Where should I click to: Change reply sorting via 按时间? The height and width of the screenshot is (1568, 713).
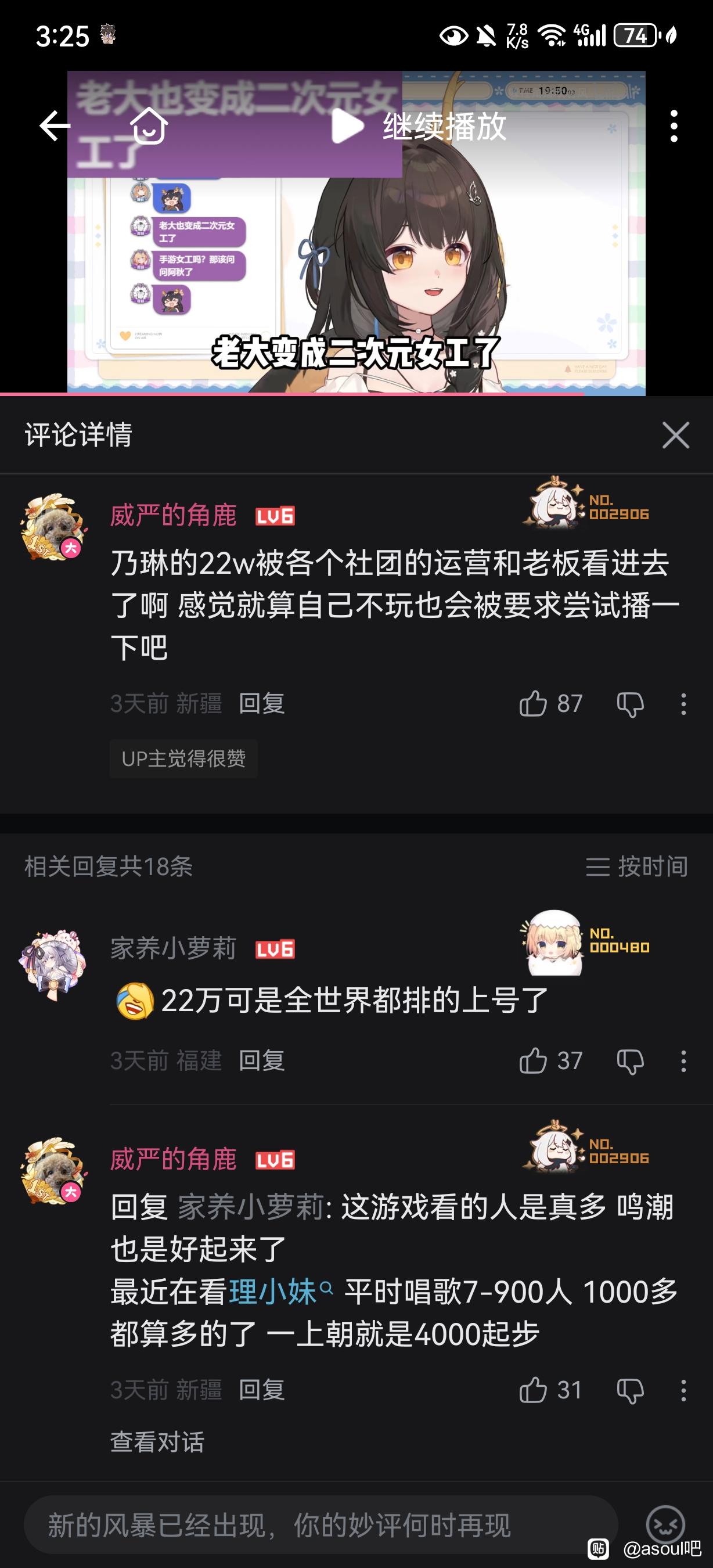point(636,866)
